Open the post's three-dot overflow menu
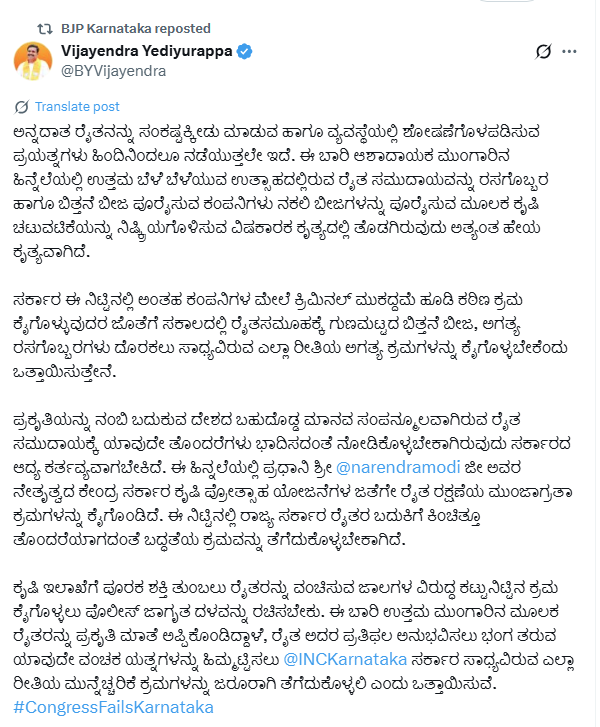 [570, 51]
